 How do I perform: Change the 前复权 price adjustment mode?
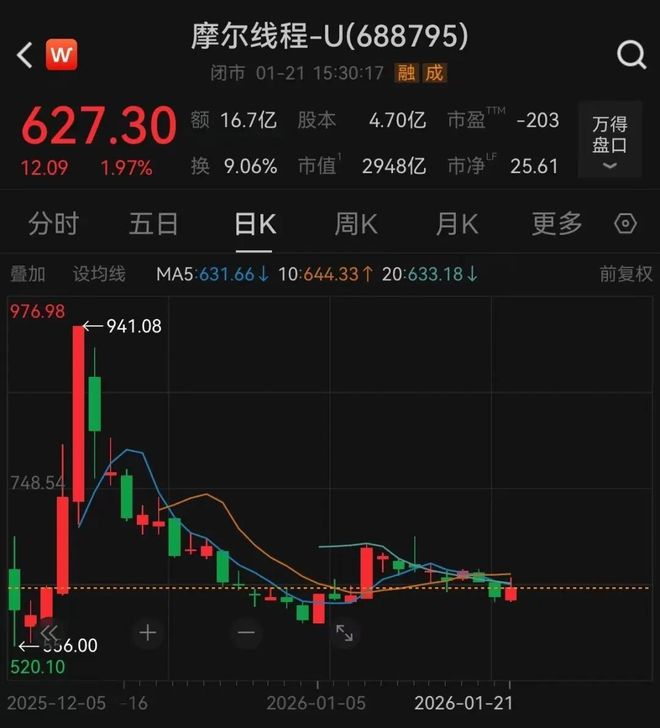tap(626, 273)
